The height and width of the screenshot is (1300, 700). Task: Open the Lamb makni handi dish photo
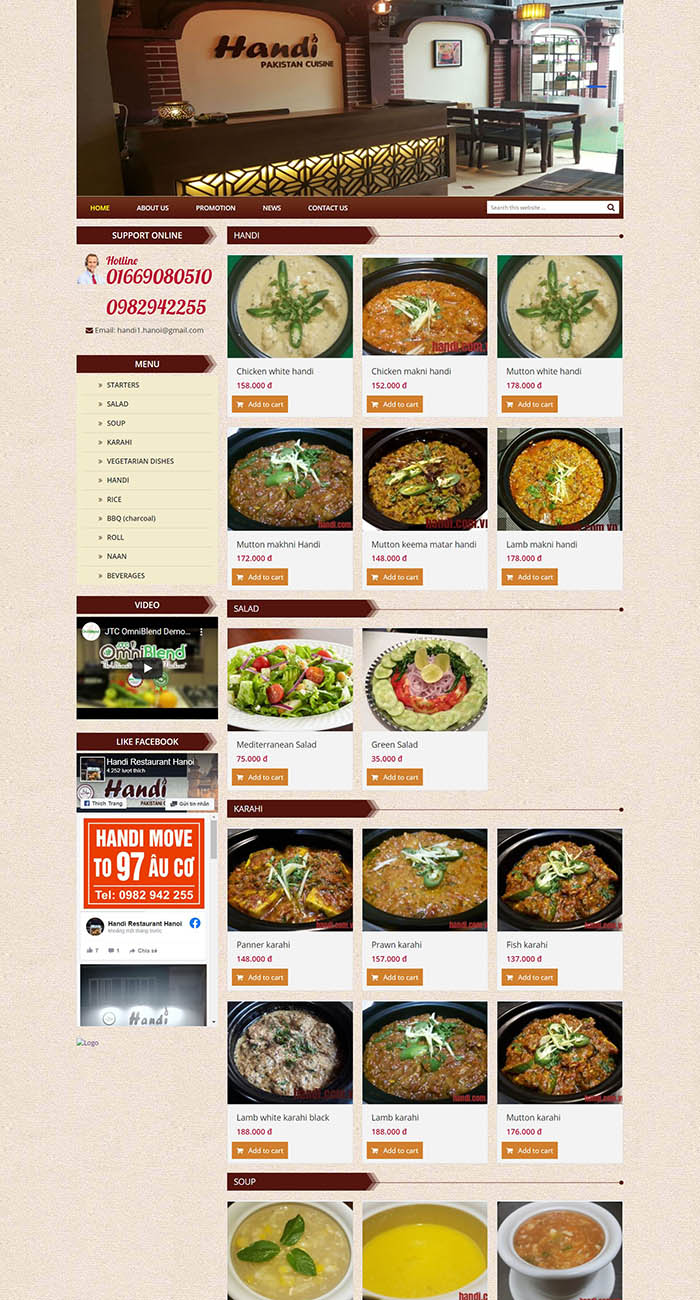pyautogui.click(x=559, y=479)
